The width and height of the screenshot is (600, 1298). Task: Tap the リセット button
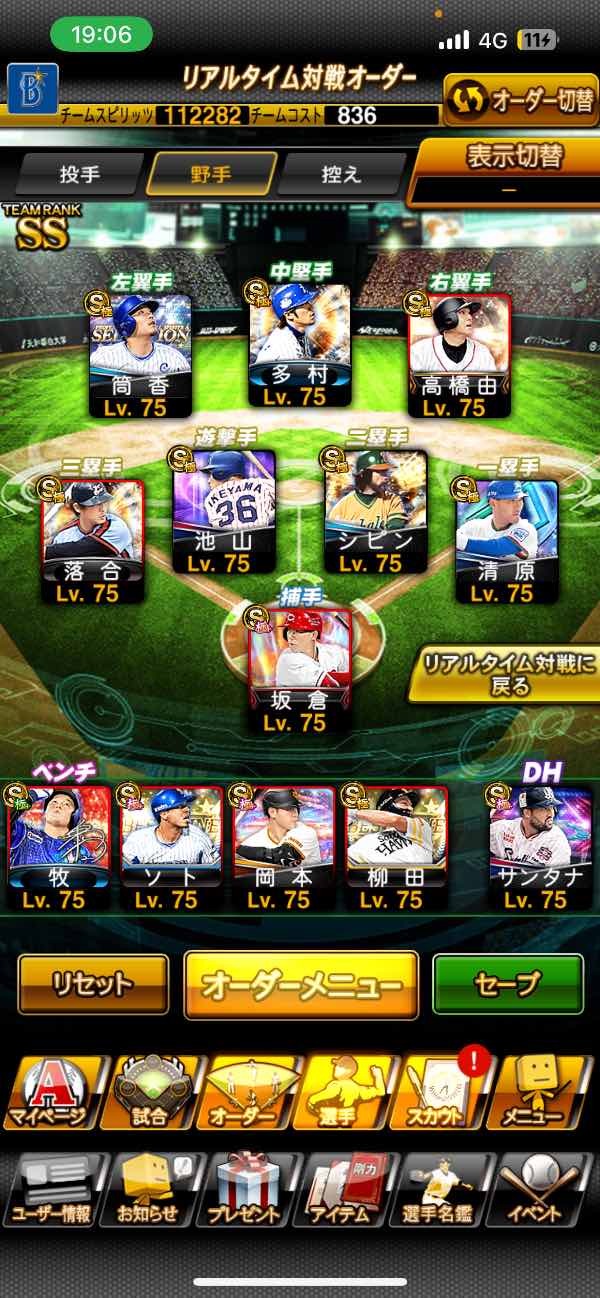(93, 984)
